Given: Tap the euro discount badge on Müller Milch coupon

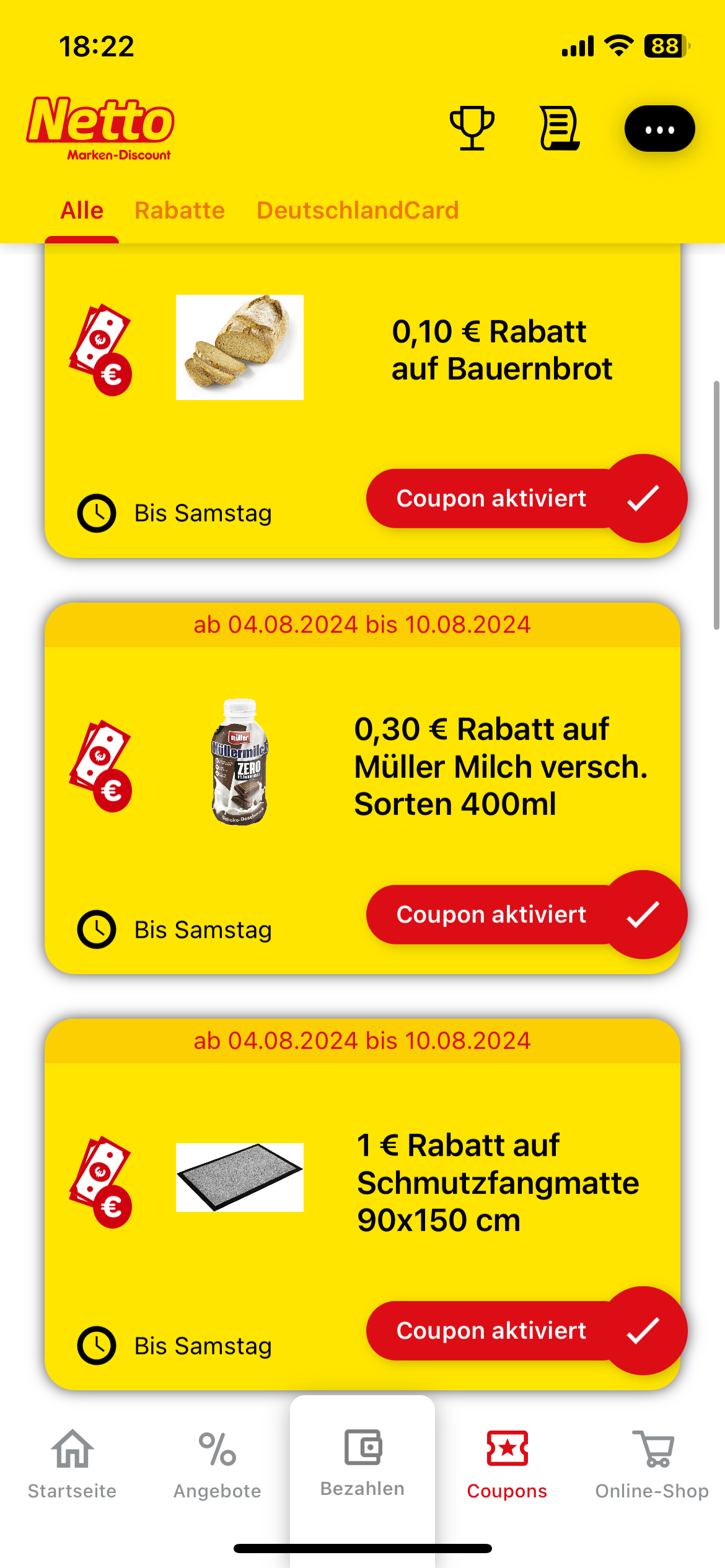Looking at the screenshot, I should [x=101, y=764].
